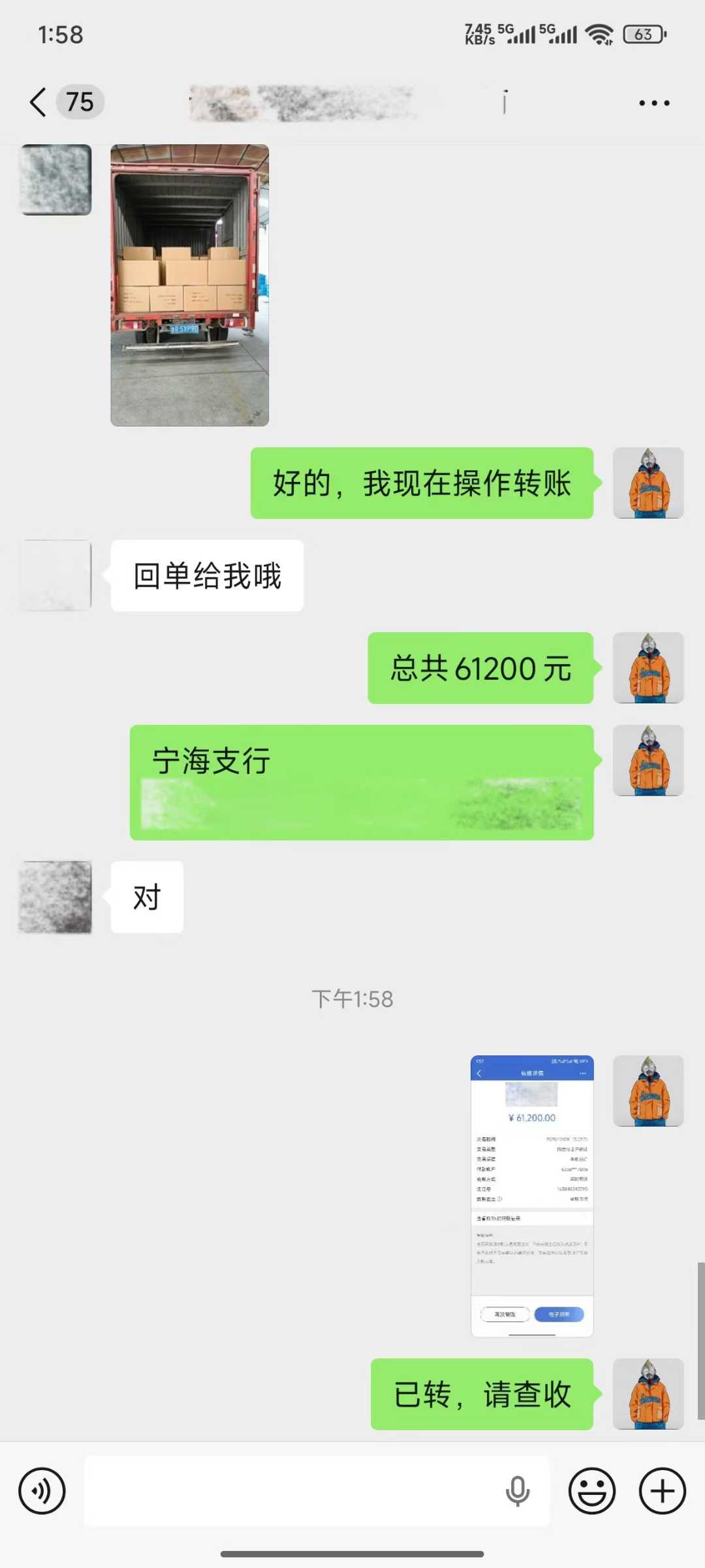Tap the 好的，我现在操作转账 bubble
The width and height of the screenshot is (705, 1568).
tap(421, 483)
